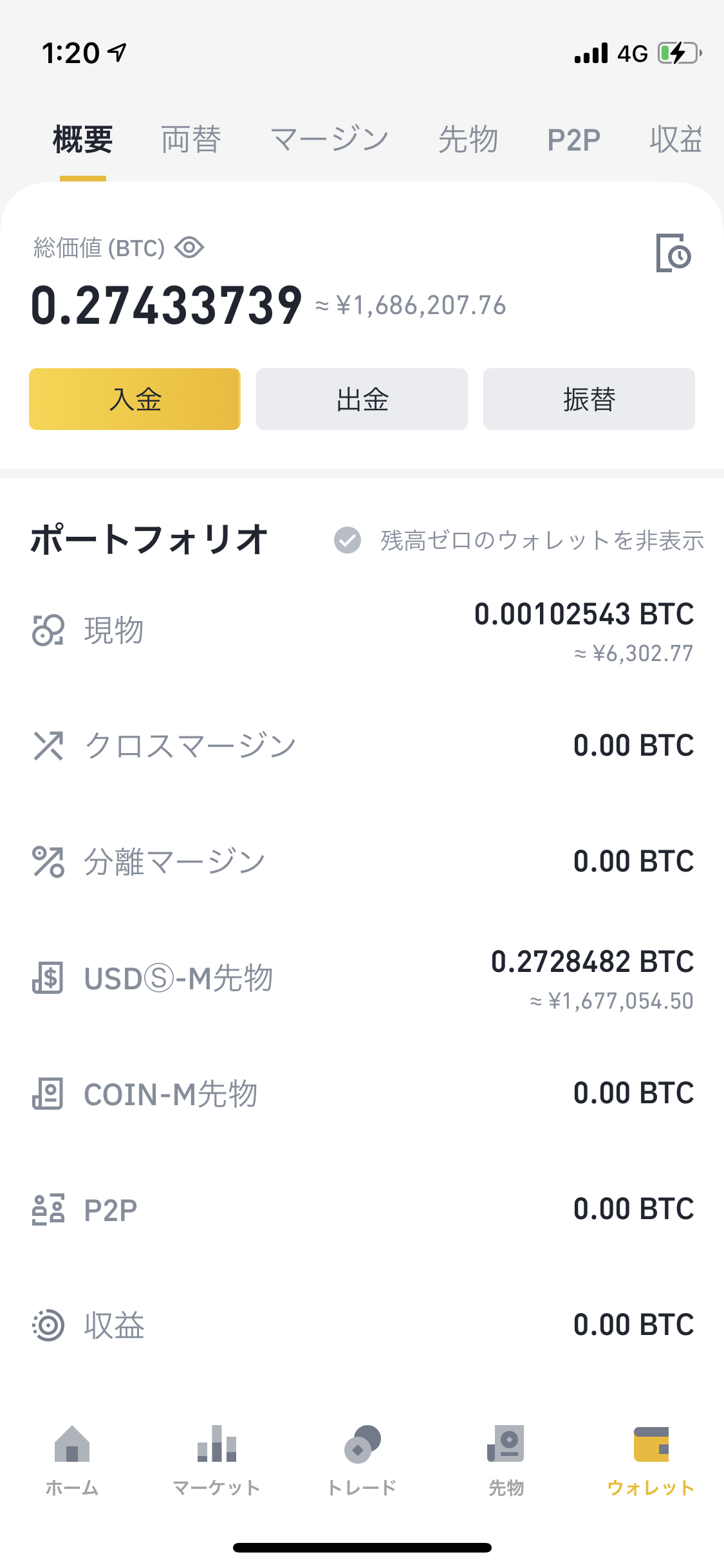Hide the total balance with the eye icon

point(189,248)
